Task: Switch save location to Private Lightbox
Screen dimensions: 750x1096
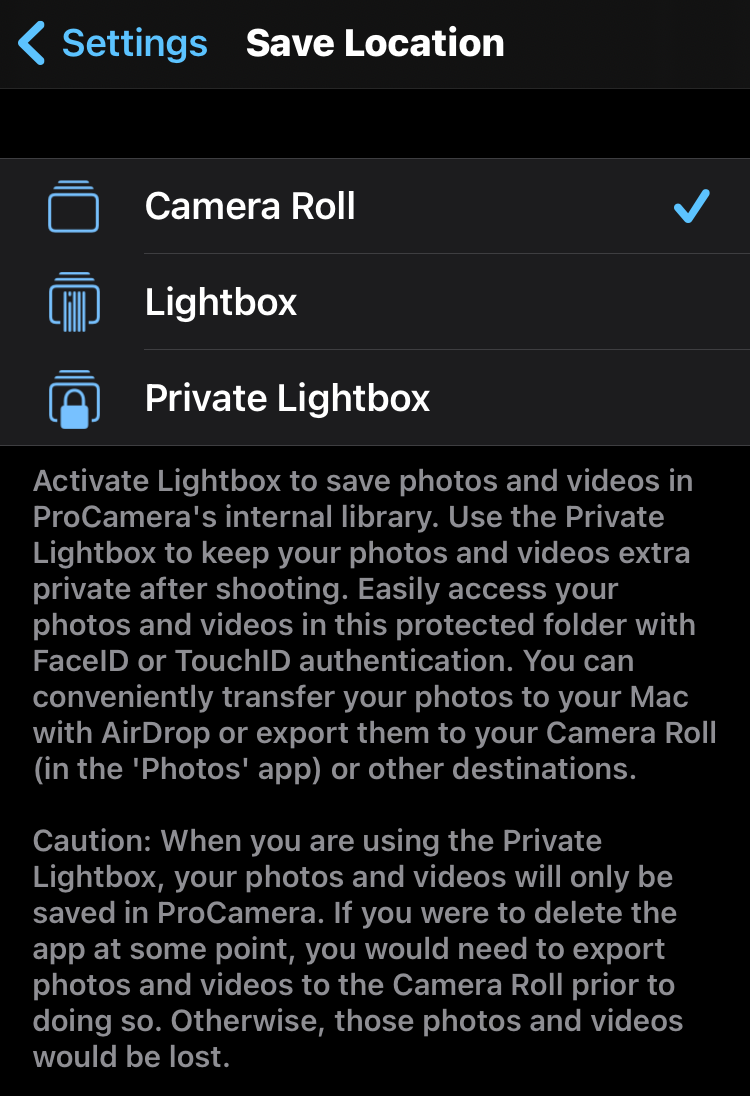Action: tap(287, 398)
